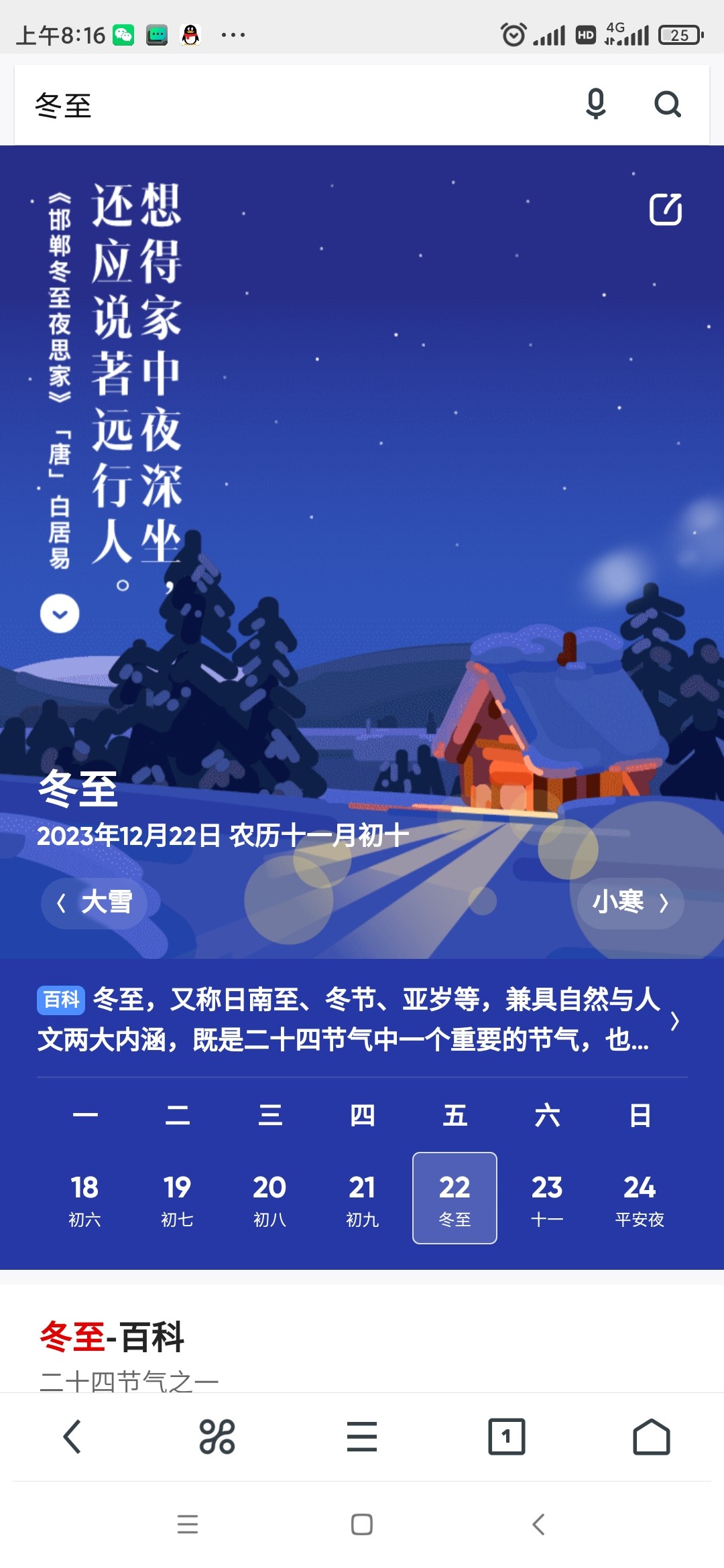Tap the system recent apps button
The image size is (724, 1568).
pos(188,1524)
